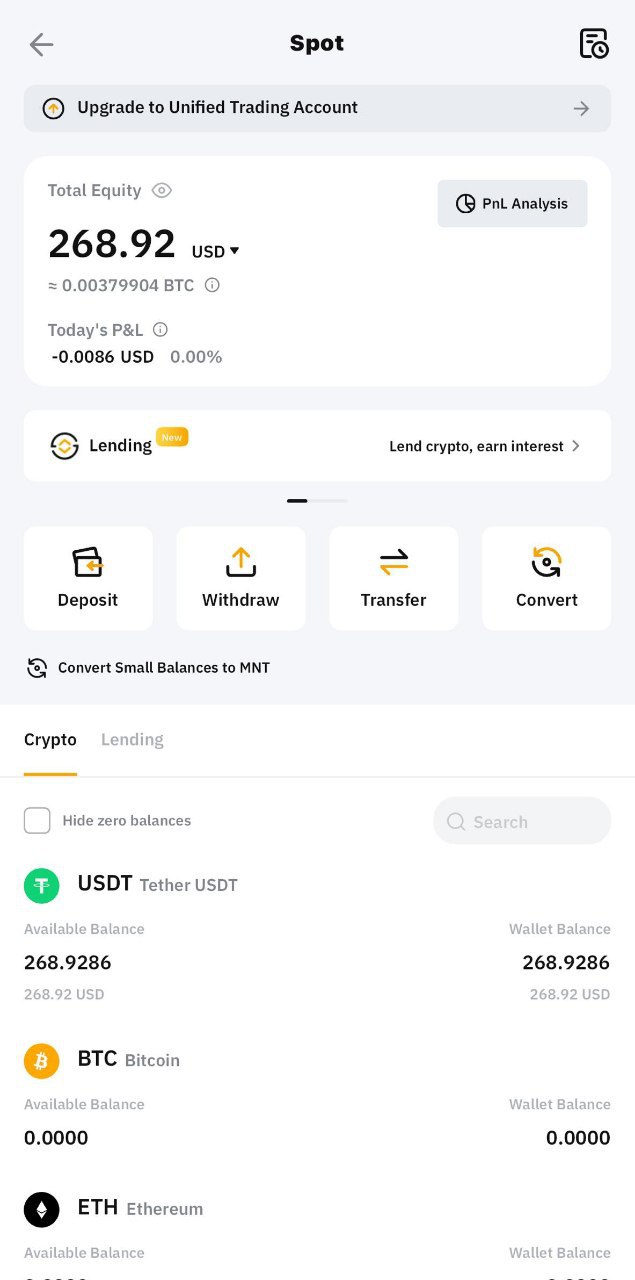
Task: Show info about BTC equivalent value
Action: (212, 285)
